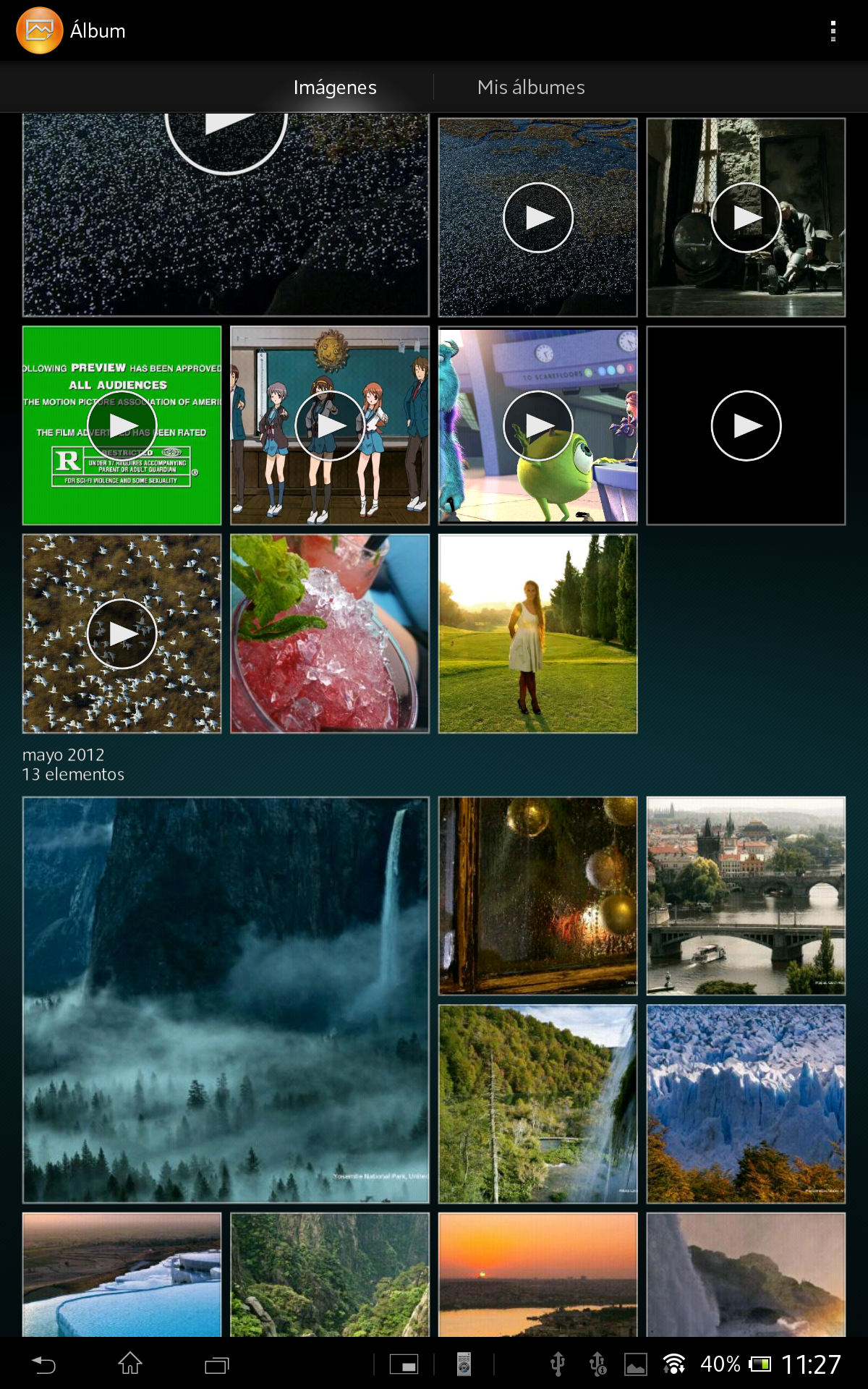
Task: Play the anime schoolgirls video
Action: [330, 425]
